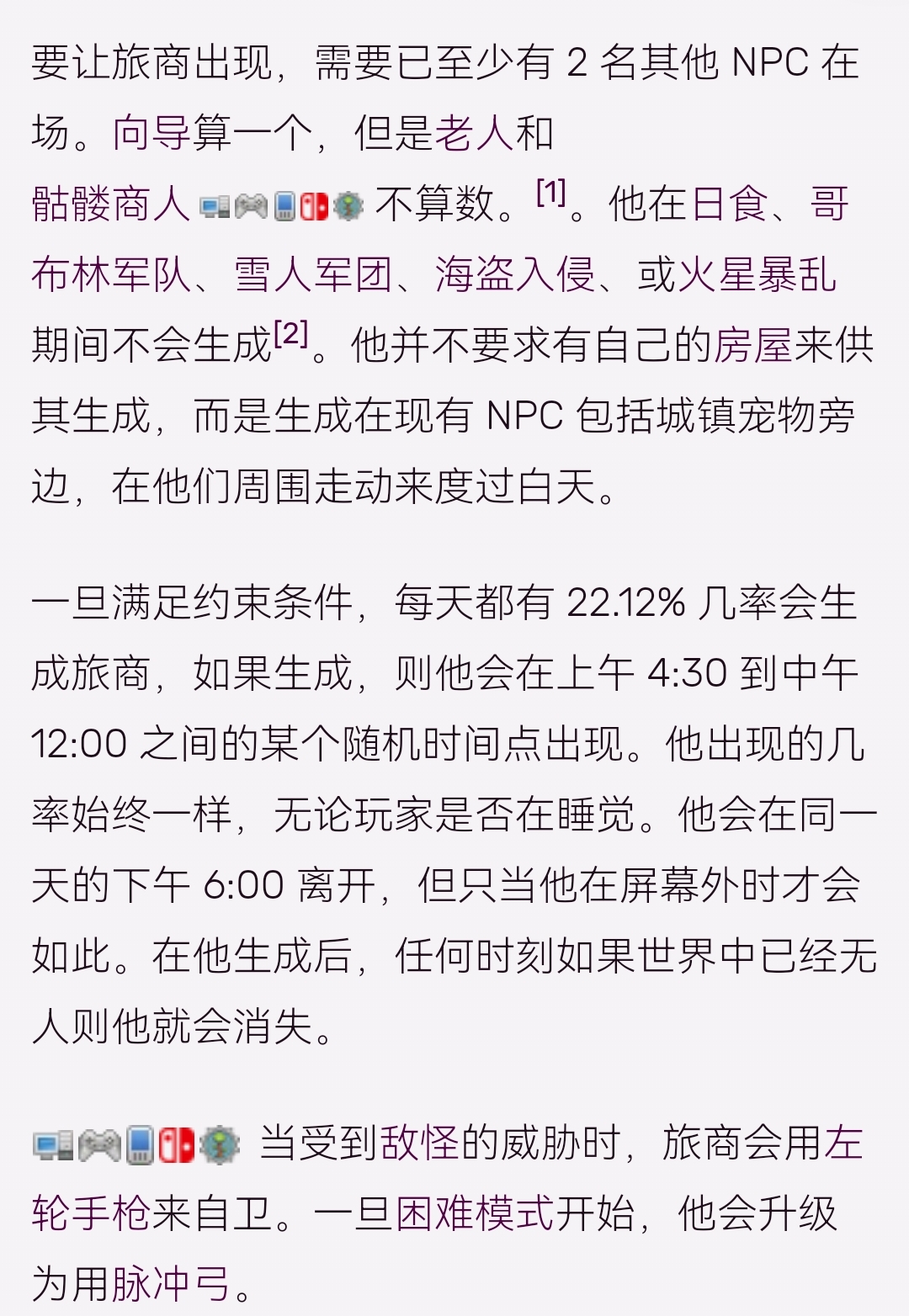Open the 日食 link

tap(729, 204)
